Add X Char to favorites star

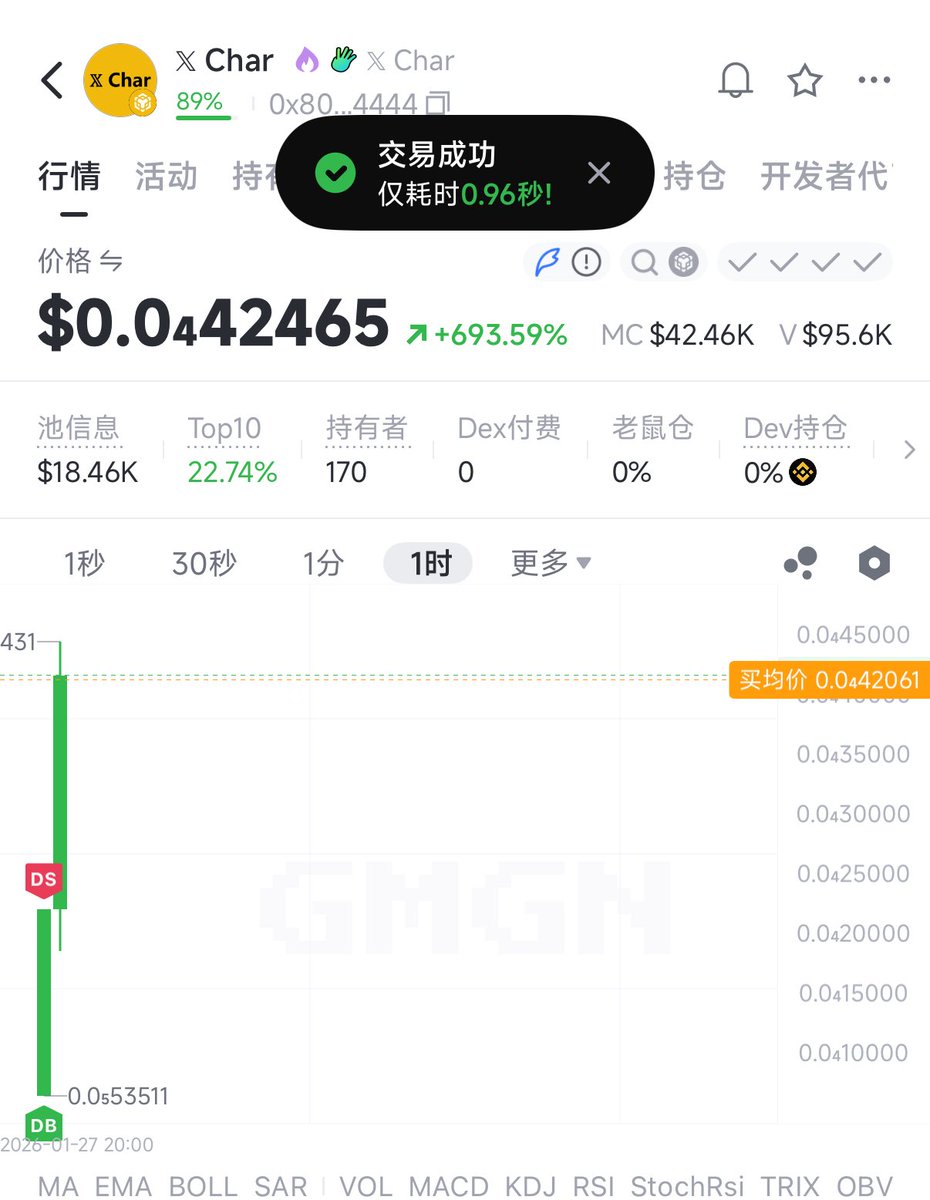point(805,81)
